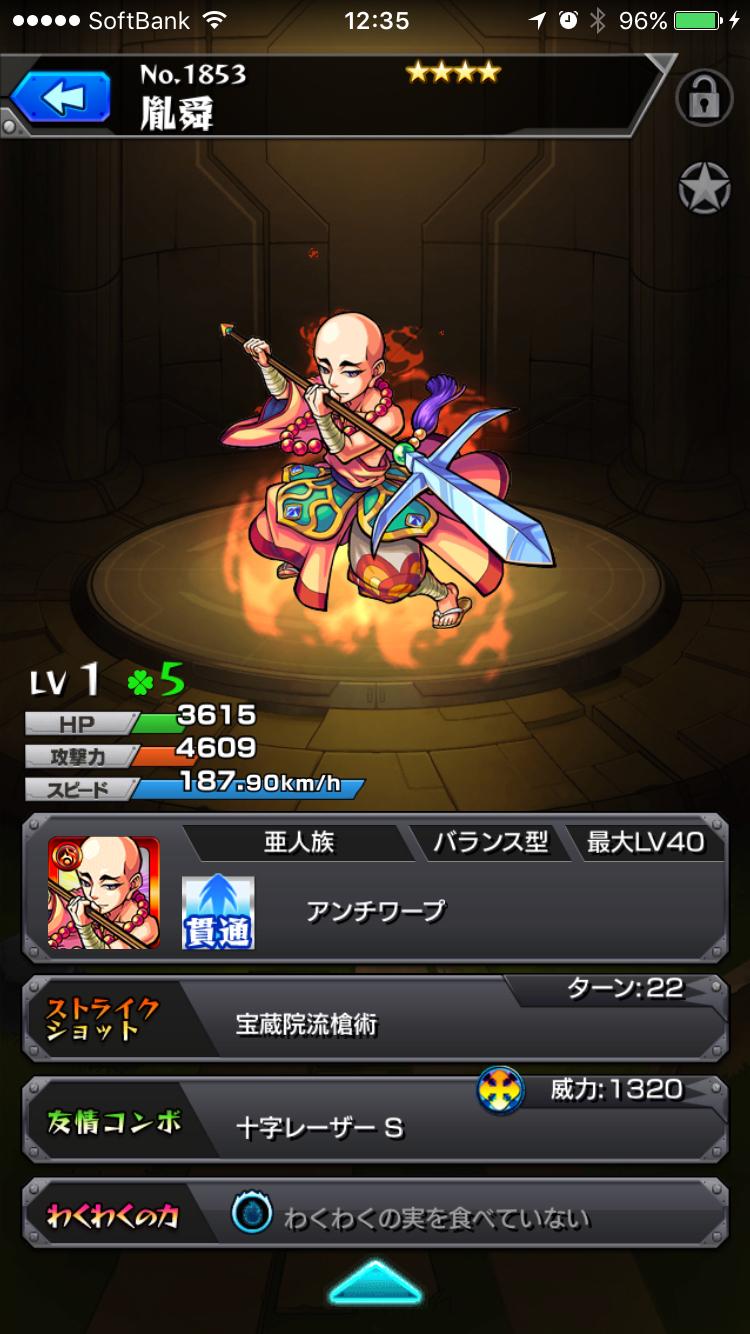Viewport: 750px width, 1334px height.
Task: Tap the monster portrait thumbnail
Action: coord(104,893)
